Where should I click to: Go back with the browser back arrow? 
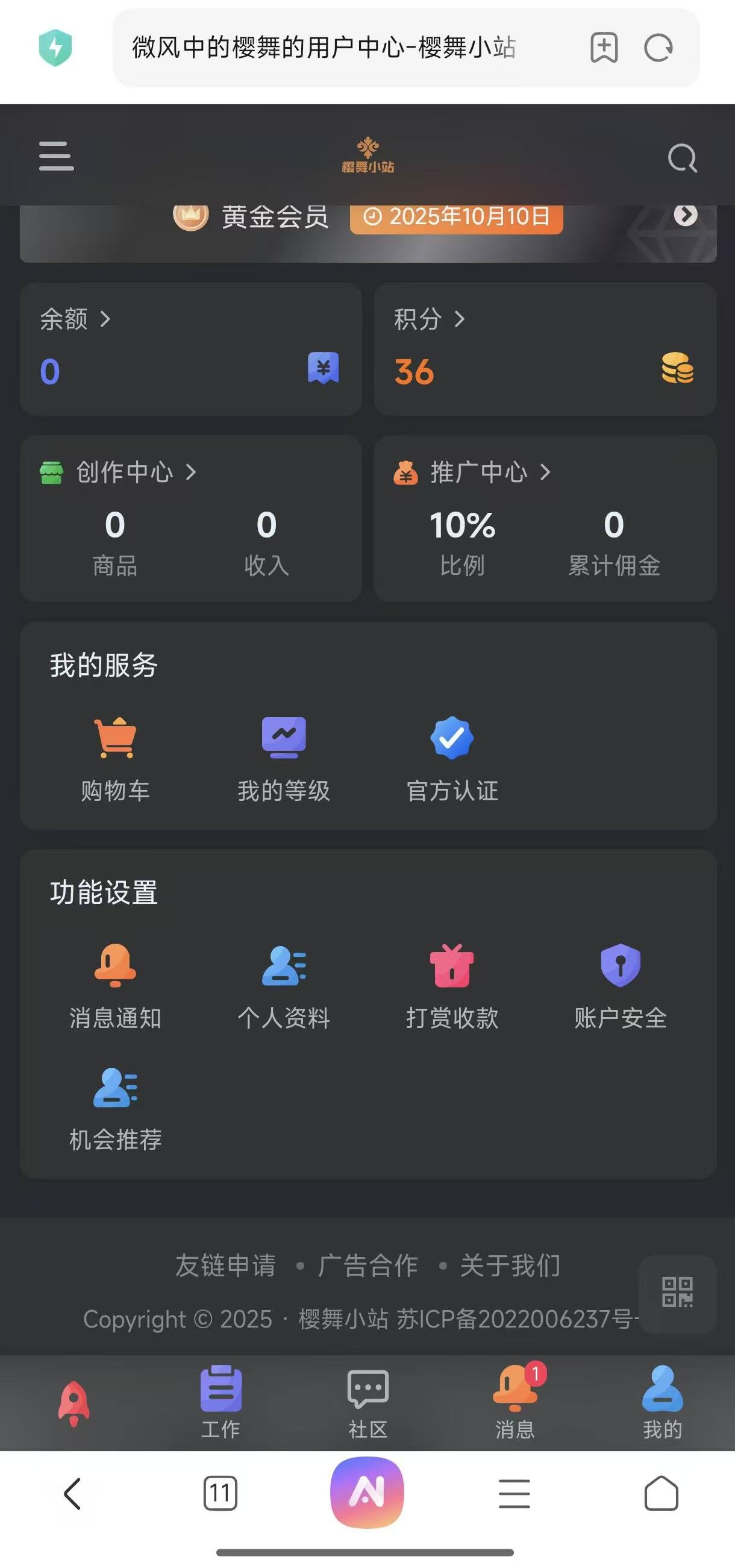coord(72,1494)
